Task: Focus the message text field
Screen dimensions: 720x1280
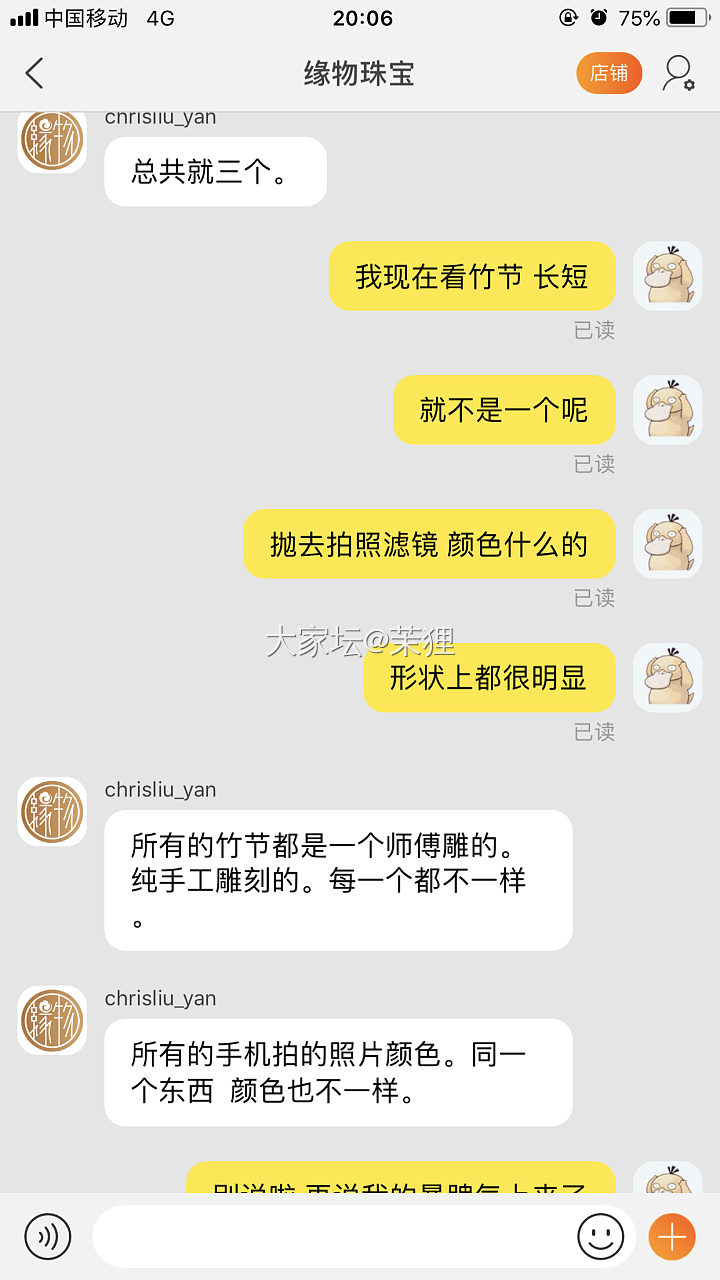Action: point(335,1236)
